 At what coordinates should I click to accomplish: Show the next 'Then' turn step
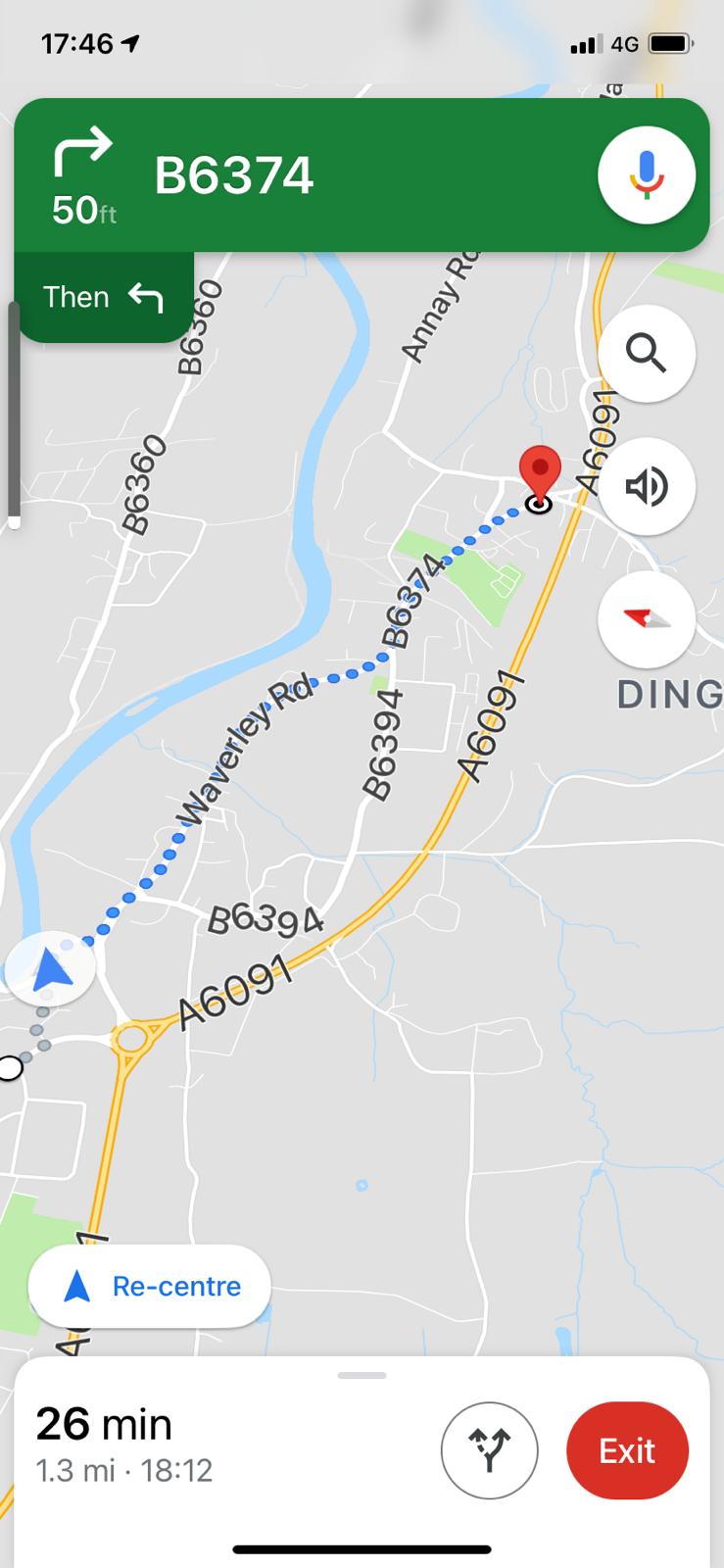click(x=104, y=297)
